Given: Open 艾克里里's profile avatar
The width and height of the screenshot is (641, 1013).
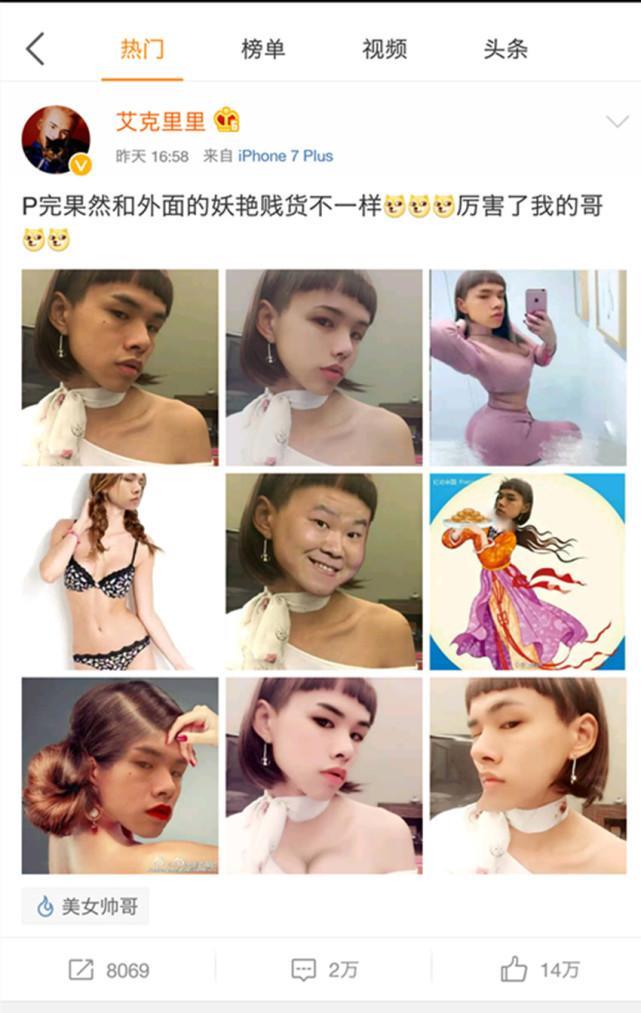Looking at the screenshot, I should 56,139.
